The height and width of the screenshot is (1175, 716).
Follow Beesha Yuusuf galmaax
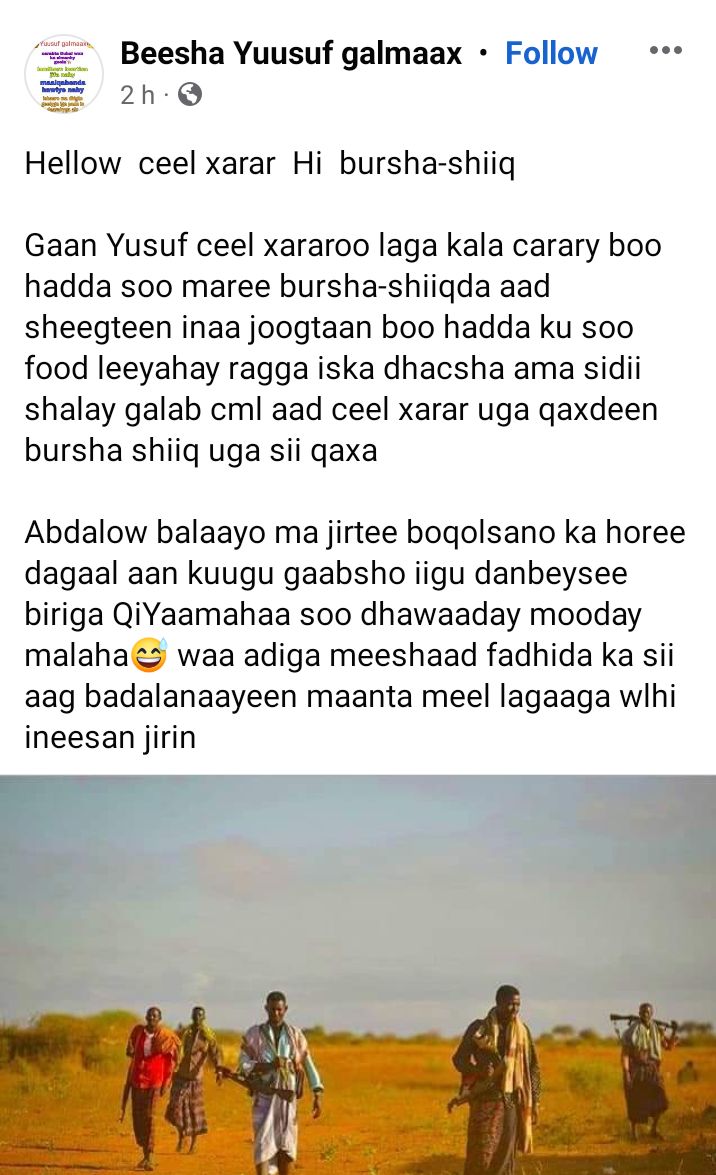[551, 53]
